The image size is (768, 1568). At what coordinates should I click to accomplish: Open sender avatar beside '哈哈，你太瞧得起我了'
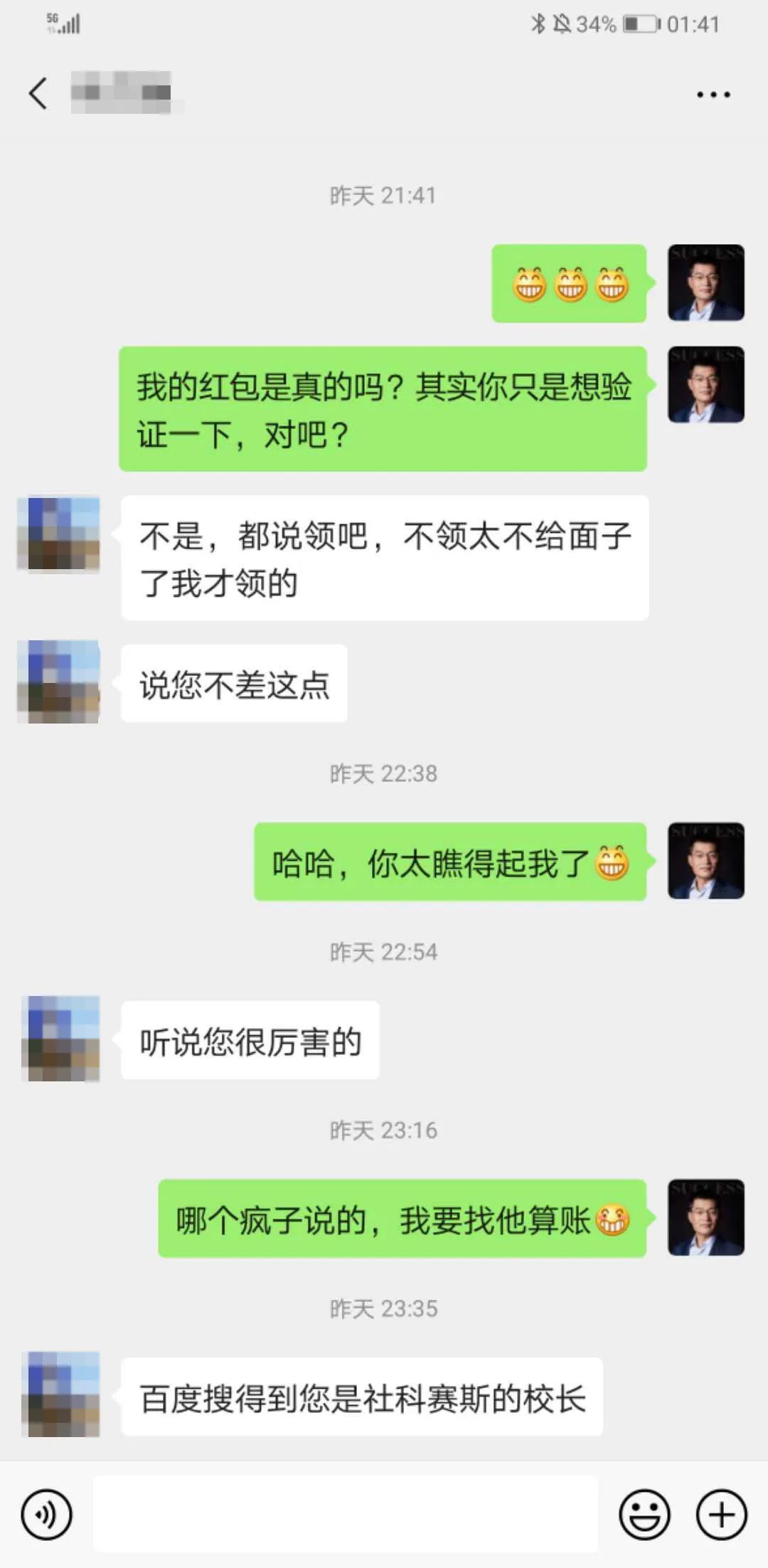click(706, 861)
